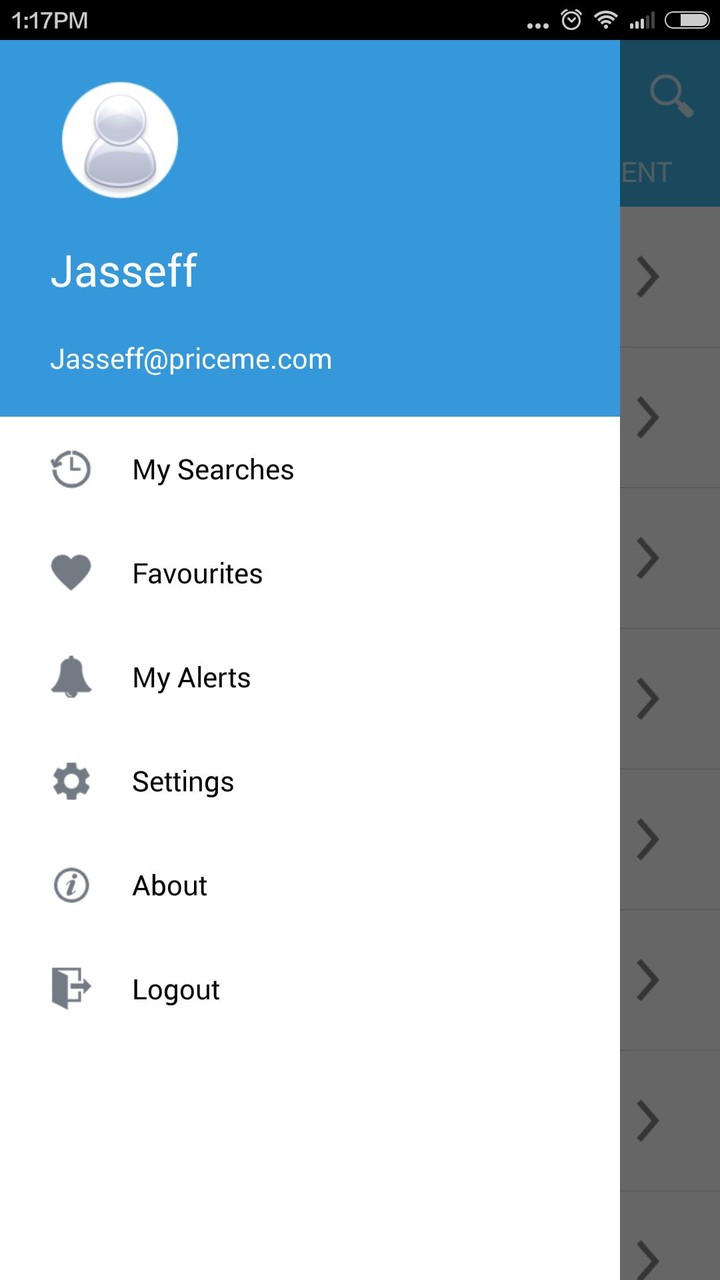The height and width of the screenshot is (1280, 720).
Task: Open the Favourites list
Action: pos(197,574)
